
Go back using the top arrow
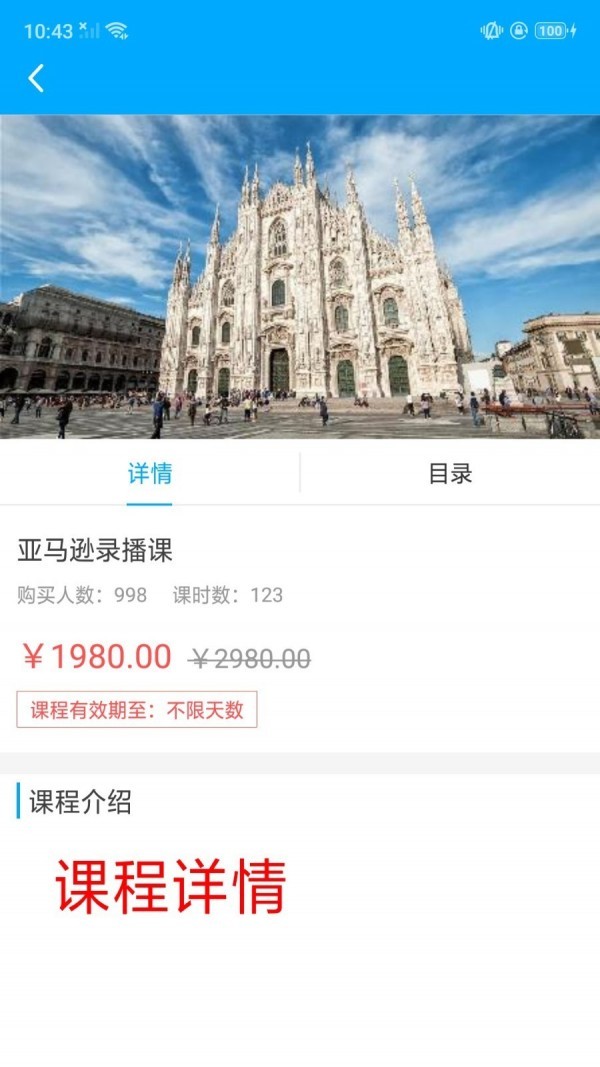36,78
